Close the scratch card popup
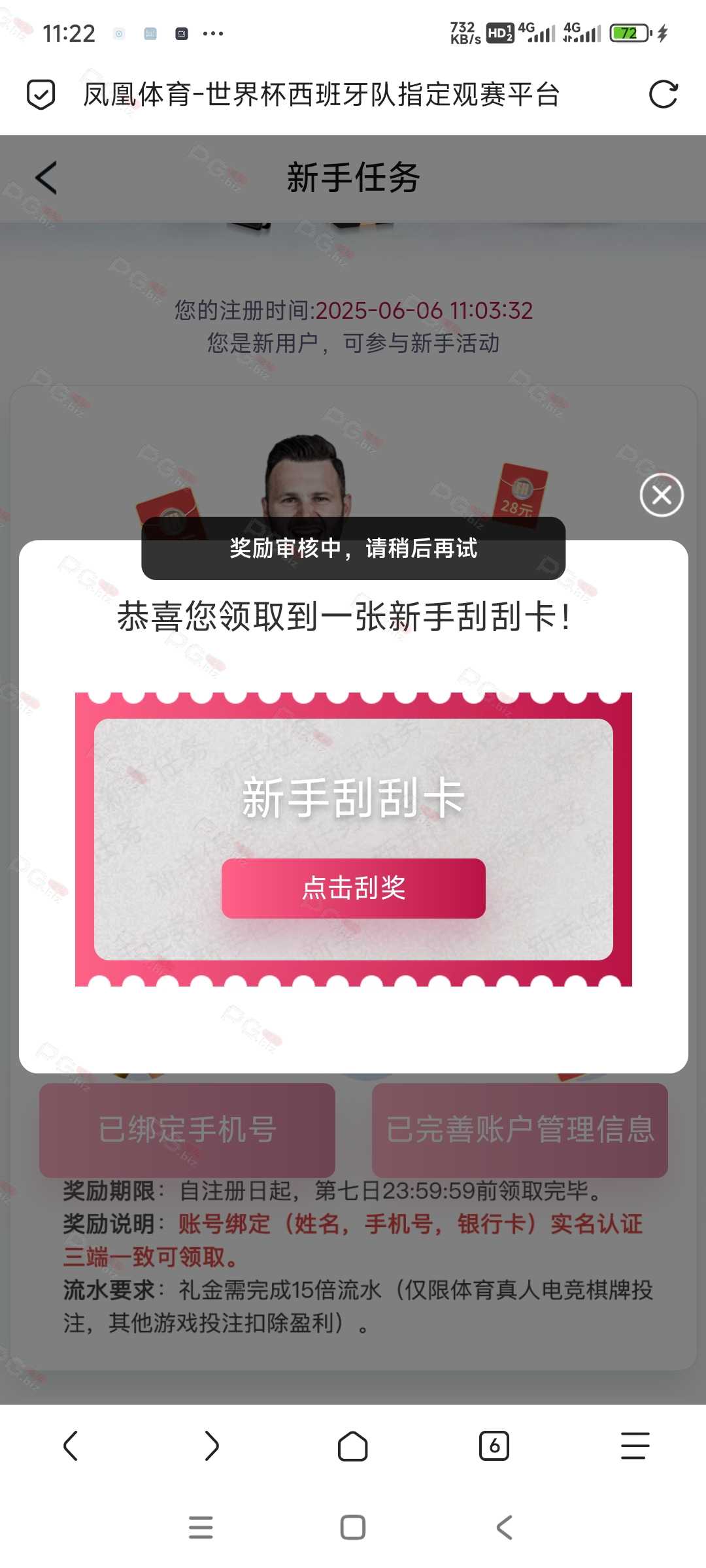Screen dimensions: 706x1568 click(x=662, y=495)
